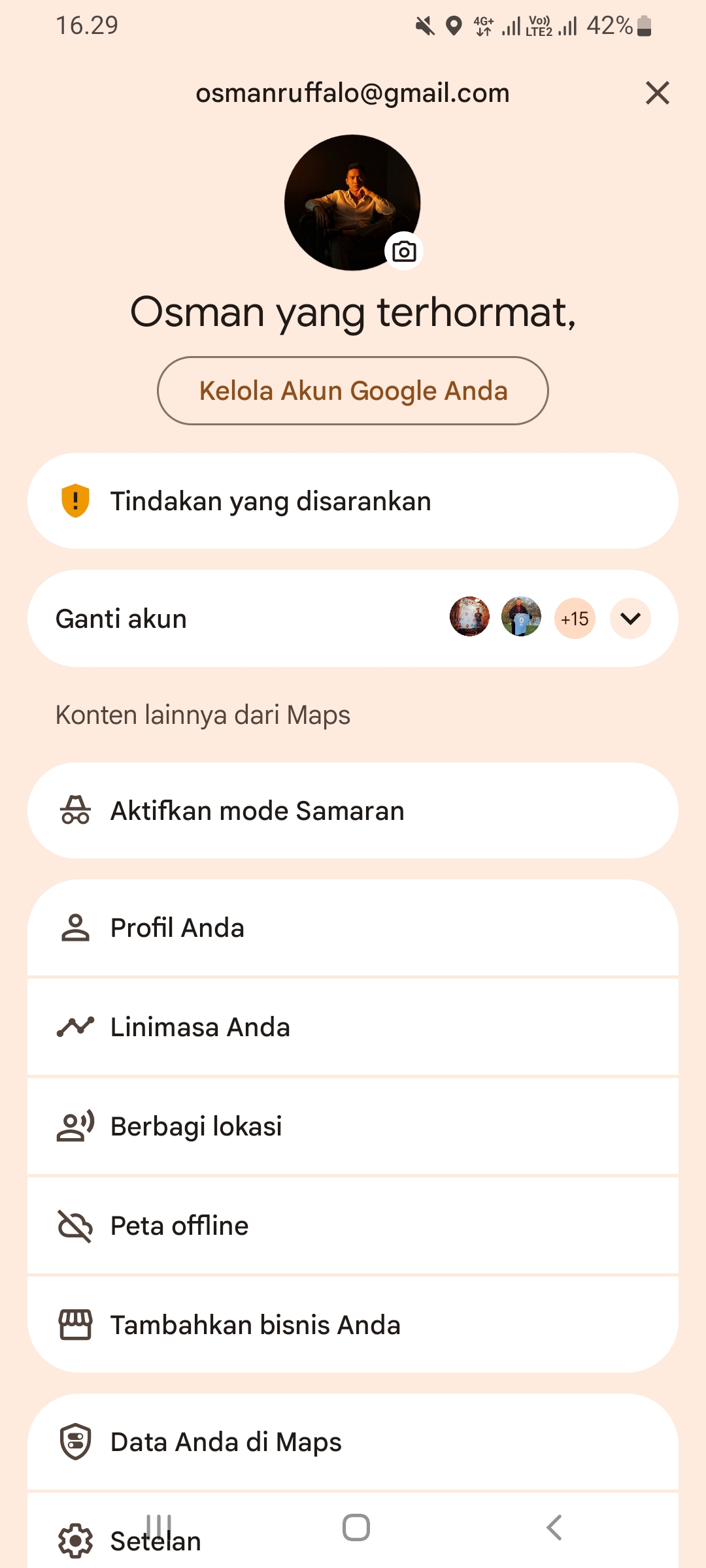The width and height of the screenshot is (706, 1568).
Task: Open Tindakan yang disarankan
Action: (x=353, y=501)
